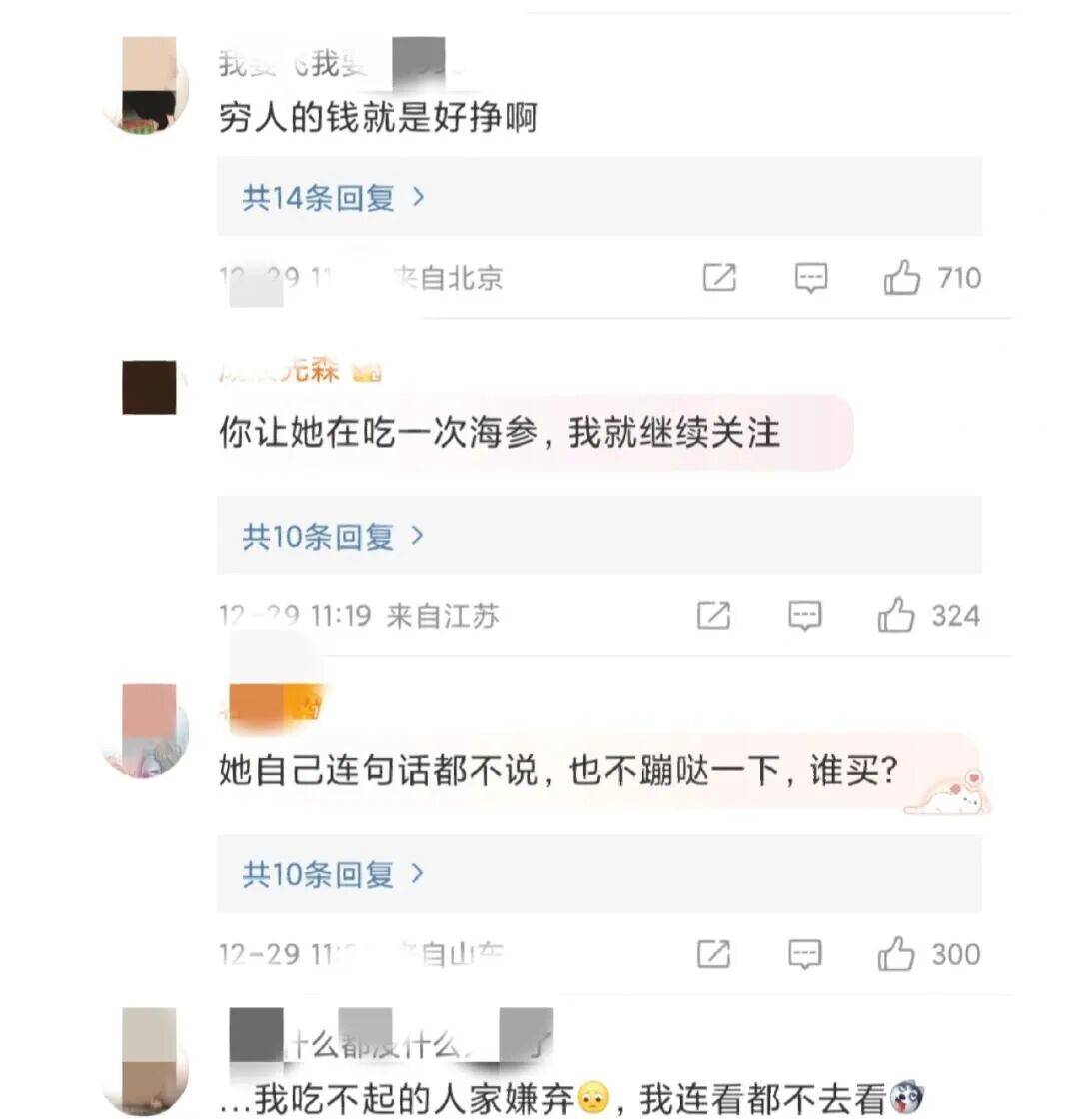Repost the 海参 comment from 江苏
The width and height of the screenshot is (1079, 1120).
click(x=713, y=616)
